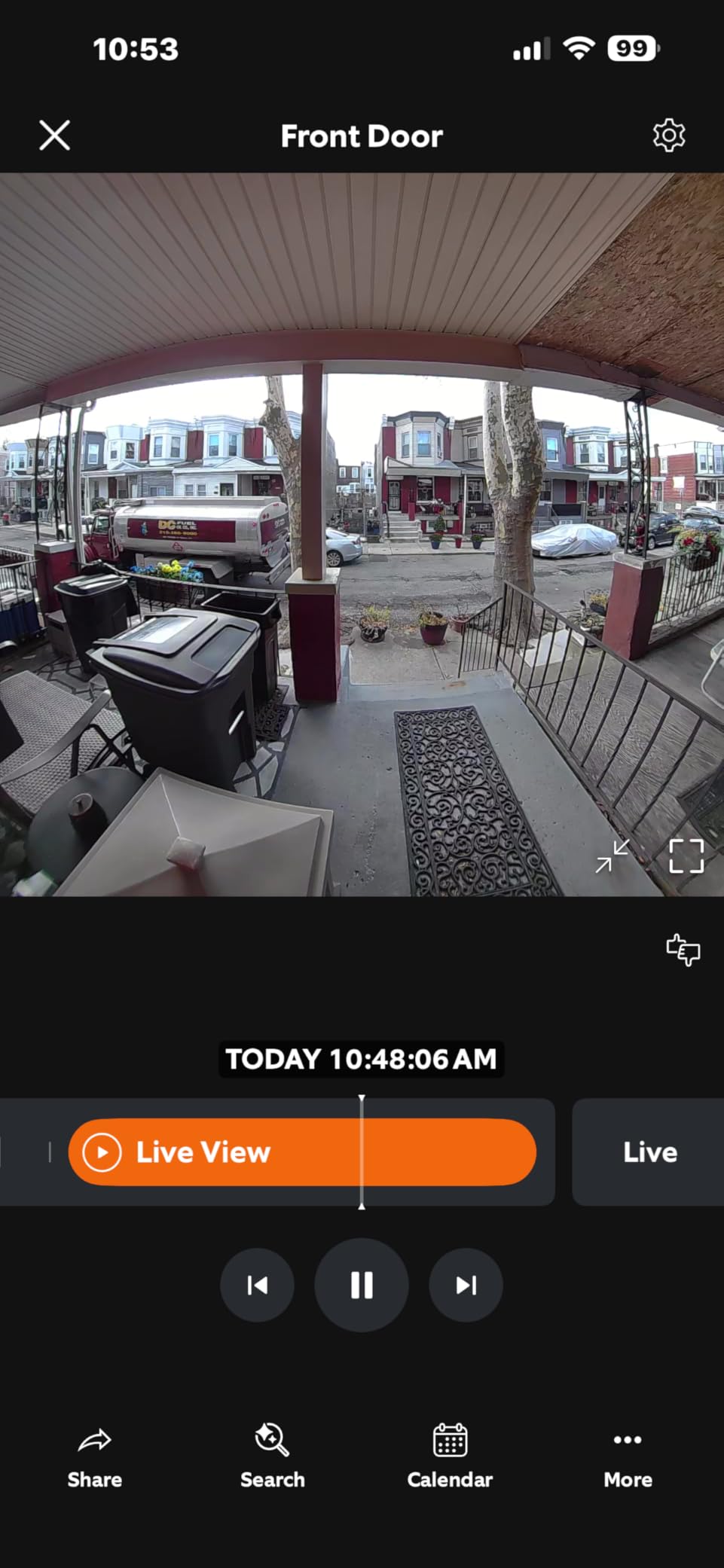Close the Front Door camera view
The height and width of the screenshot is (1568, 724).
point(54,136)
